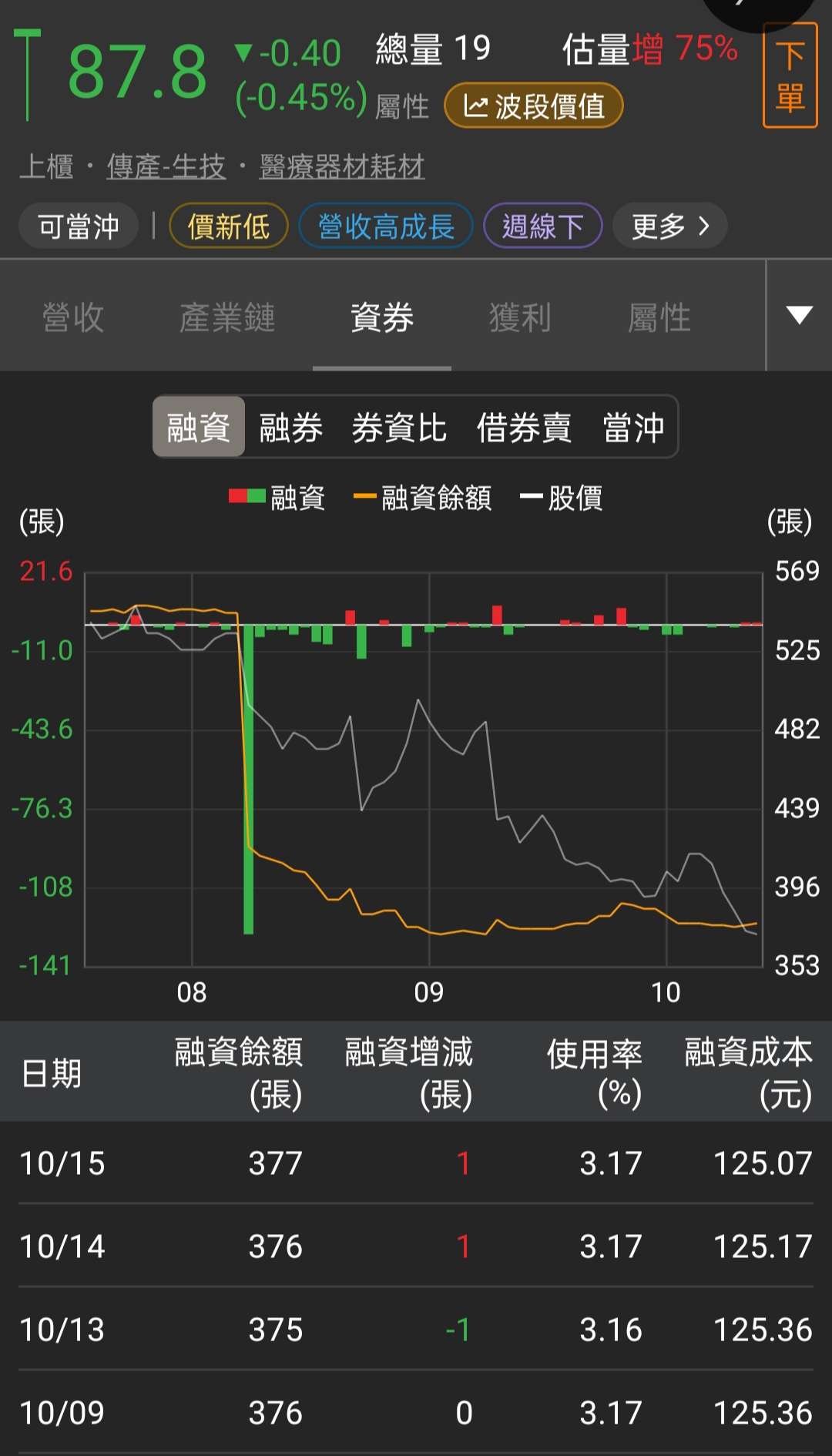Expand the tab list dropdown arrow
Screen dimensions: 832x1456
click(799, 315)
